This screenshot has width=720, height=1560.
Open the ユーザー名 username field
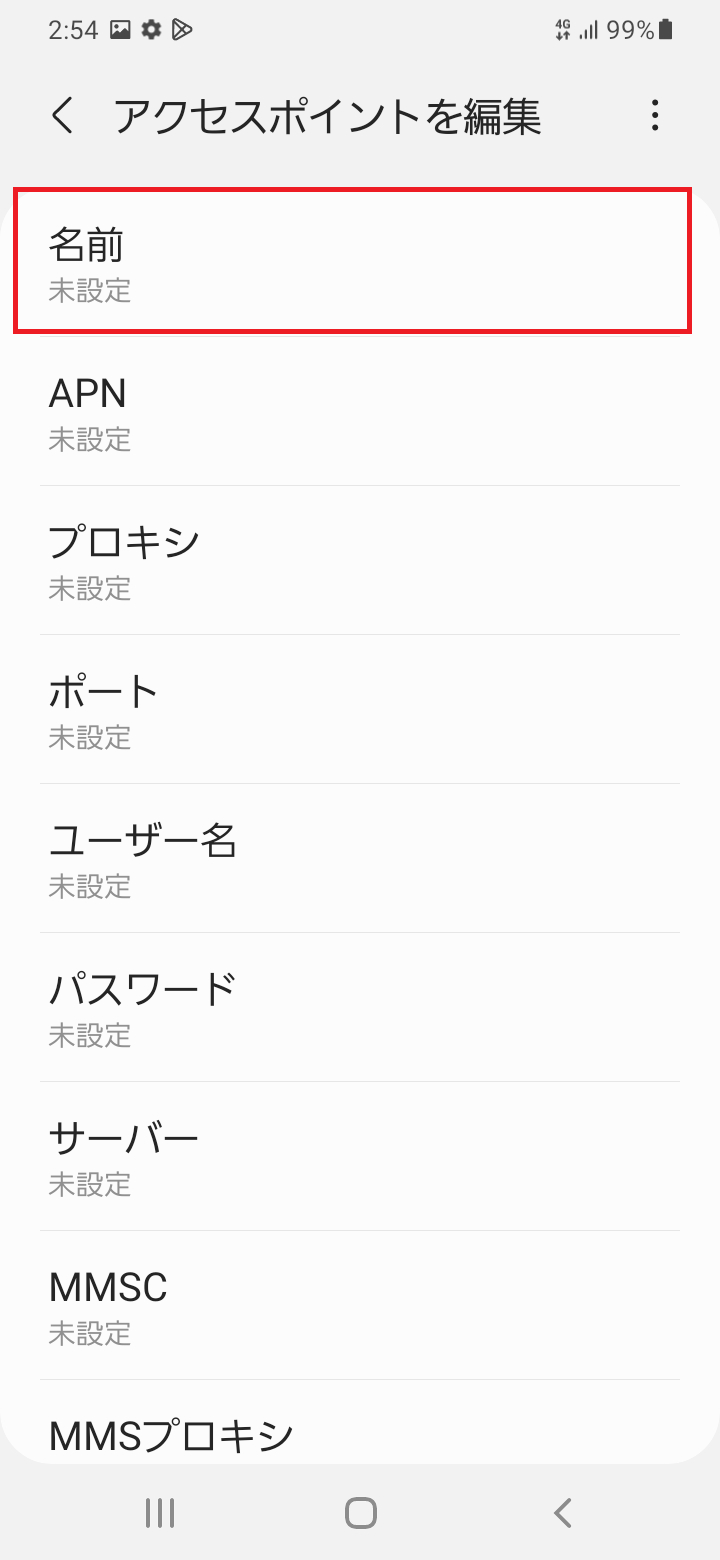[x=360, y=858]
